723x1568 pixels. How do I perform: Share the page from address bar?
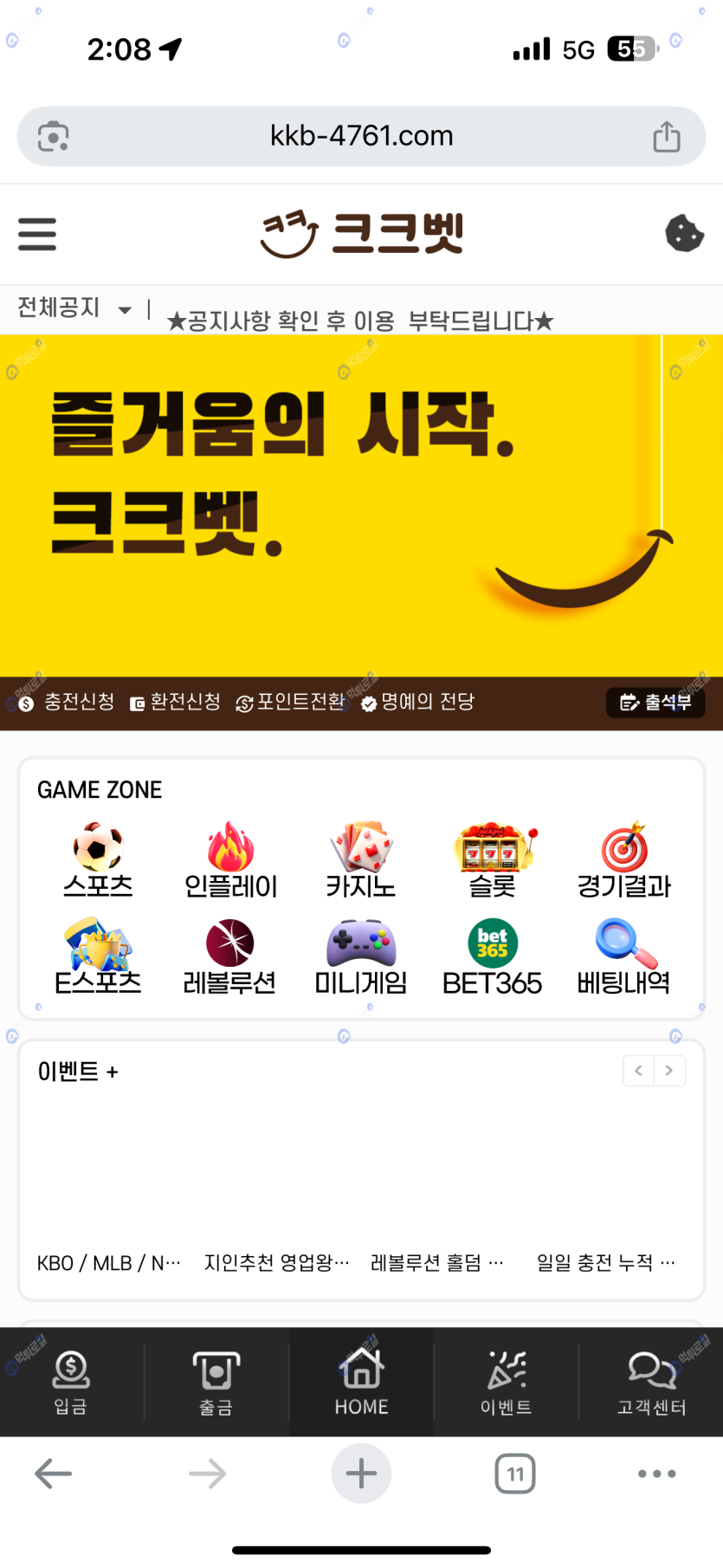click(666, 136)
